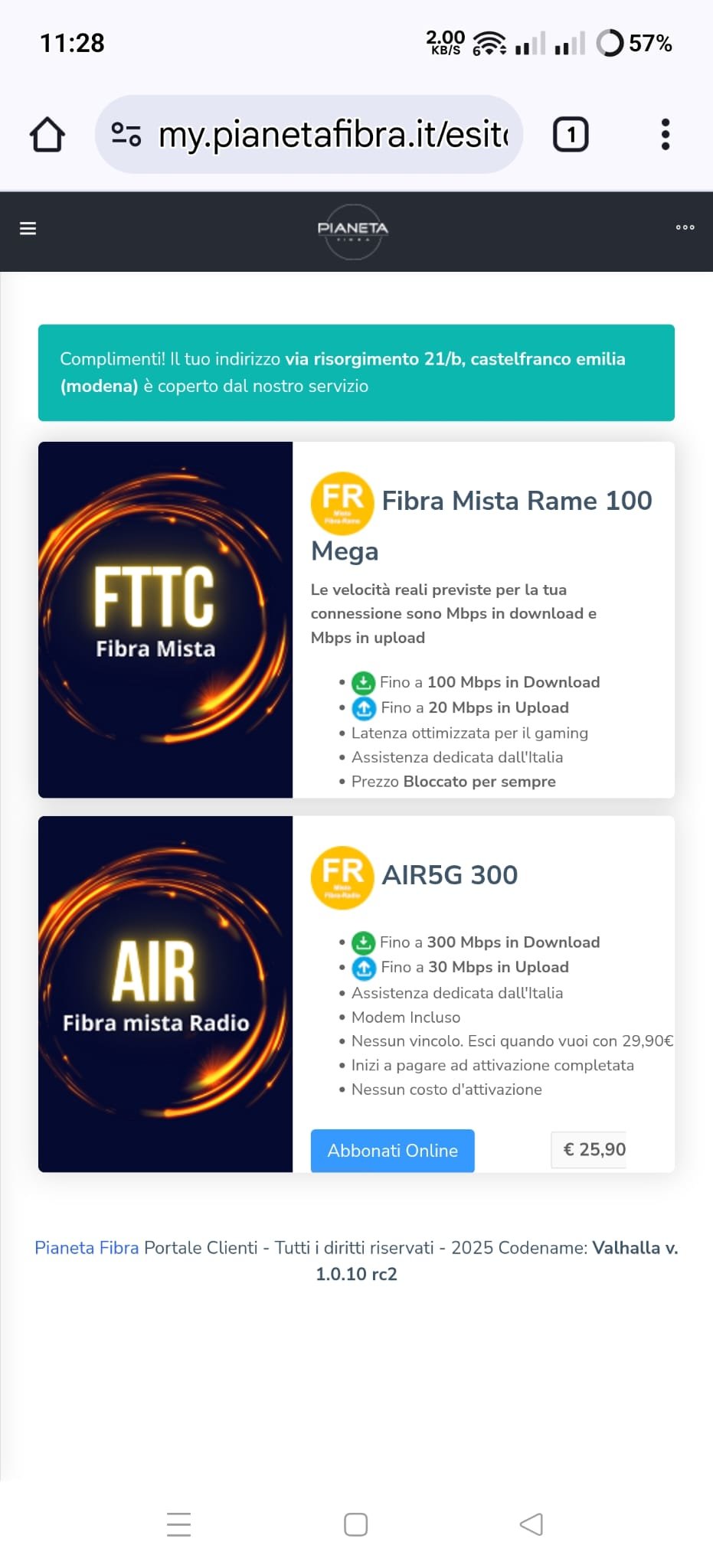Go to the browser home page
The height and width of the screenshot is (1568, 713).
pyautogui.click(x=47, y=135)
